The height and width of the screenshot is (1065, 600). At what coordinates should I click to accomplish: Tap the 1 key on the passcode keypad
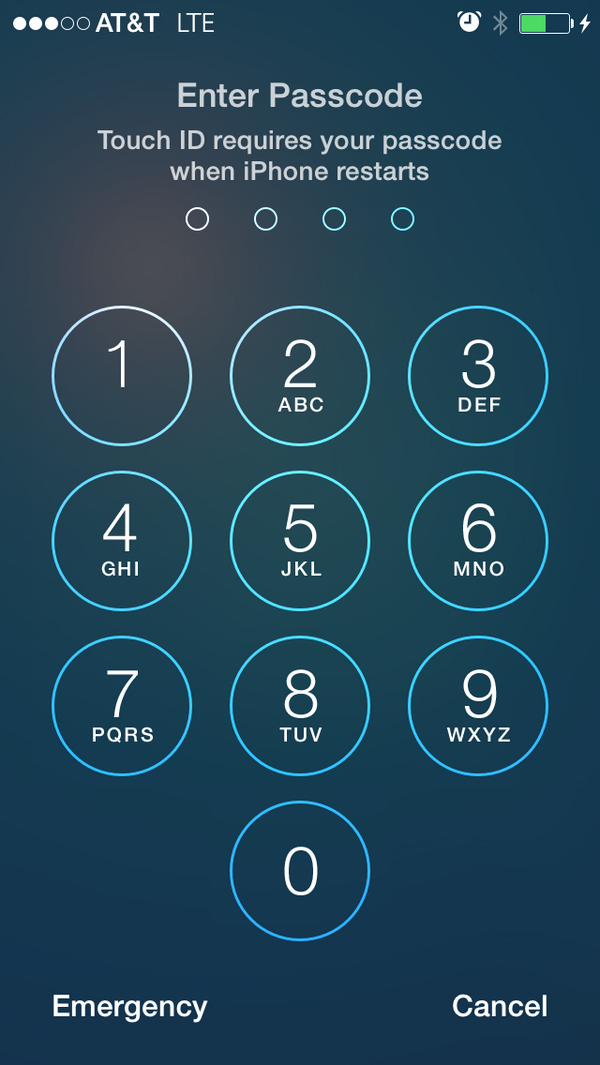(122, 376)
